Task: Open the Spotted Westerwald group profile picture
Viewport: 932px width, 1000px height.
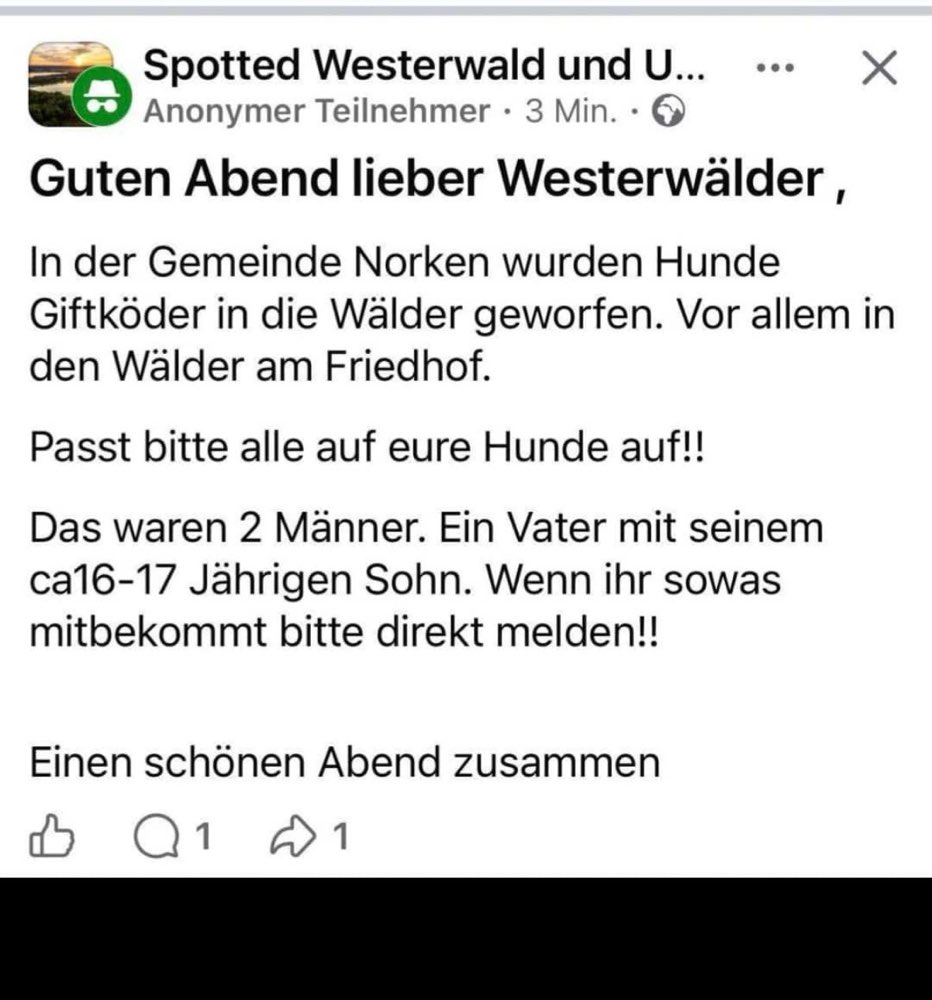Action: (x=73, y=83)
